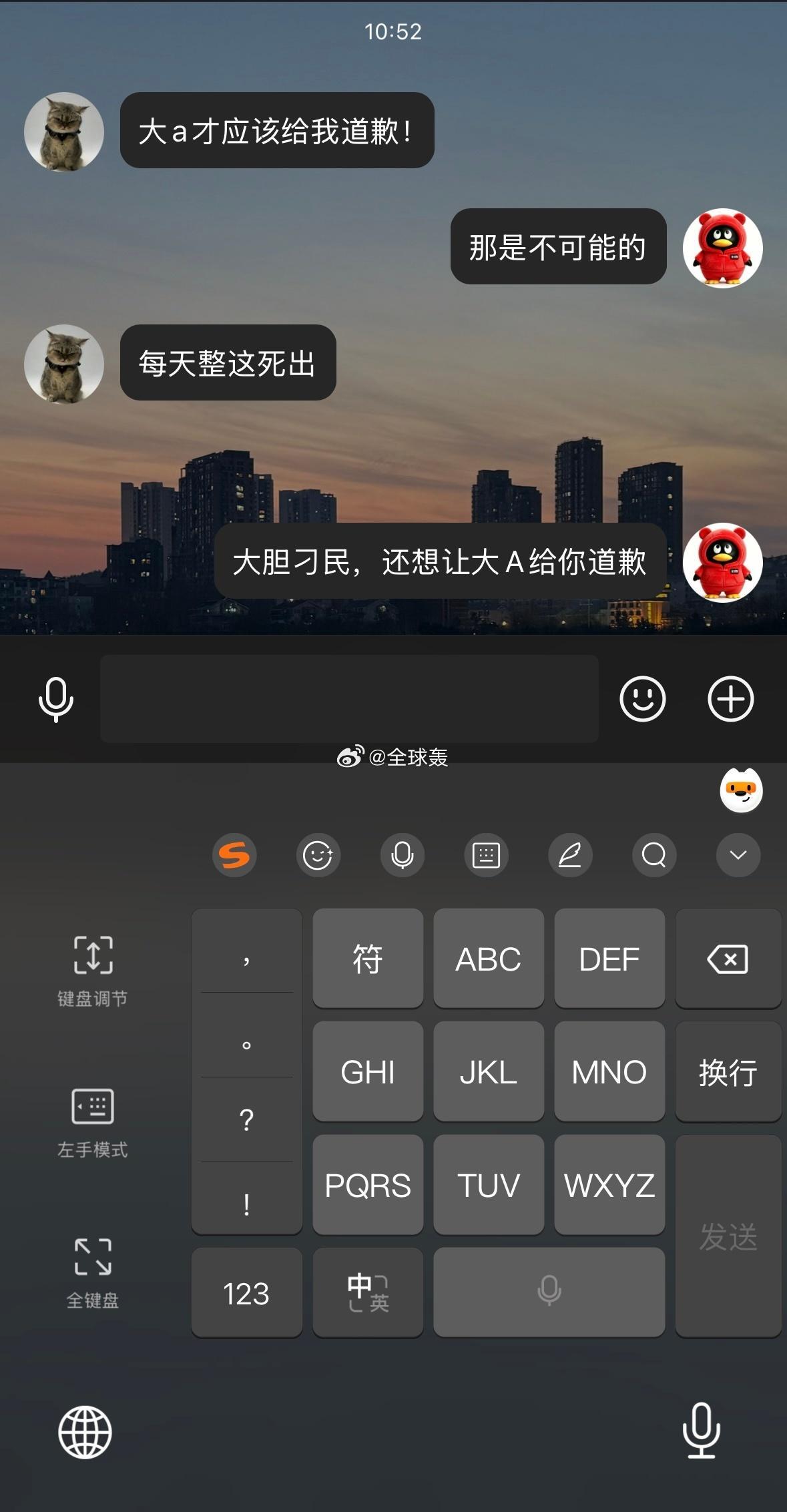Tap the 换行 newline key

(728, 1072)
